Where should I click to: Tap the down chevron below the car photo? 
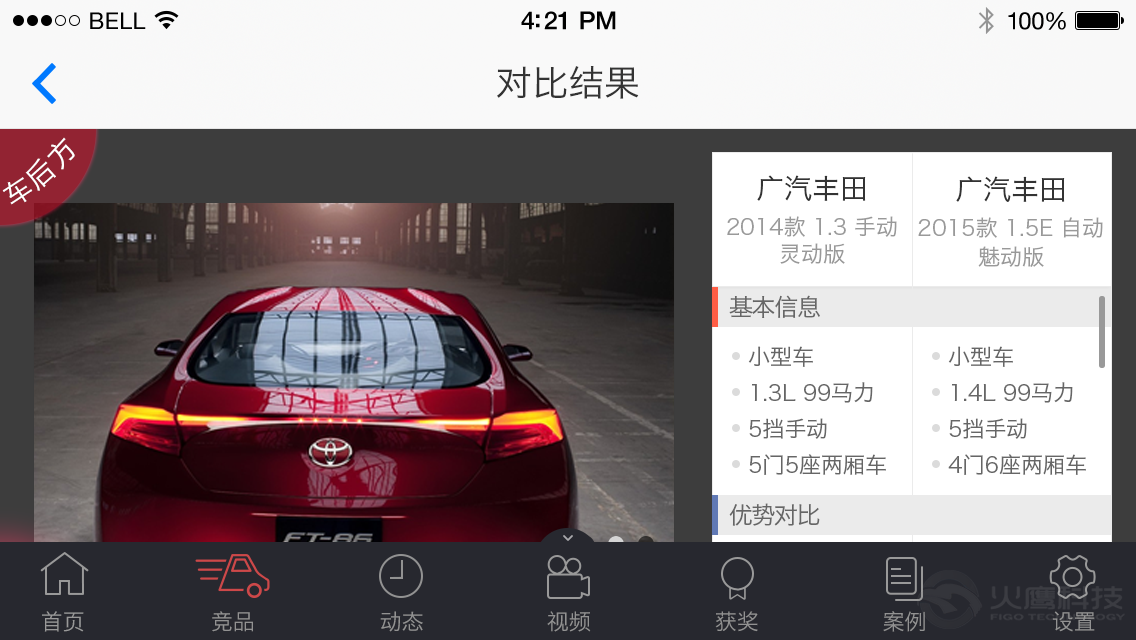coord(567,536)
